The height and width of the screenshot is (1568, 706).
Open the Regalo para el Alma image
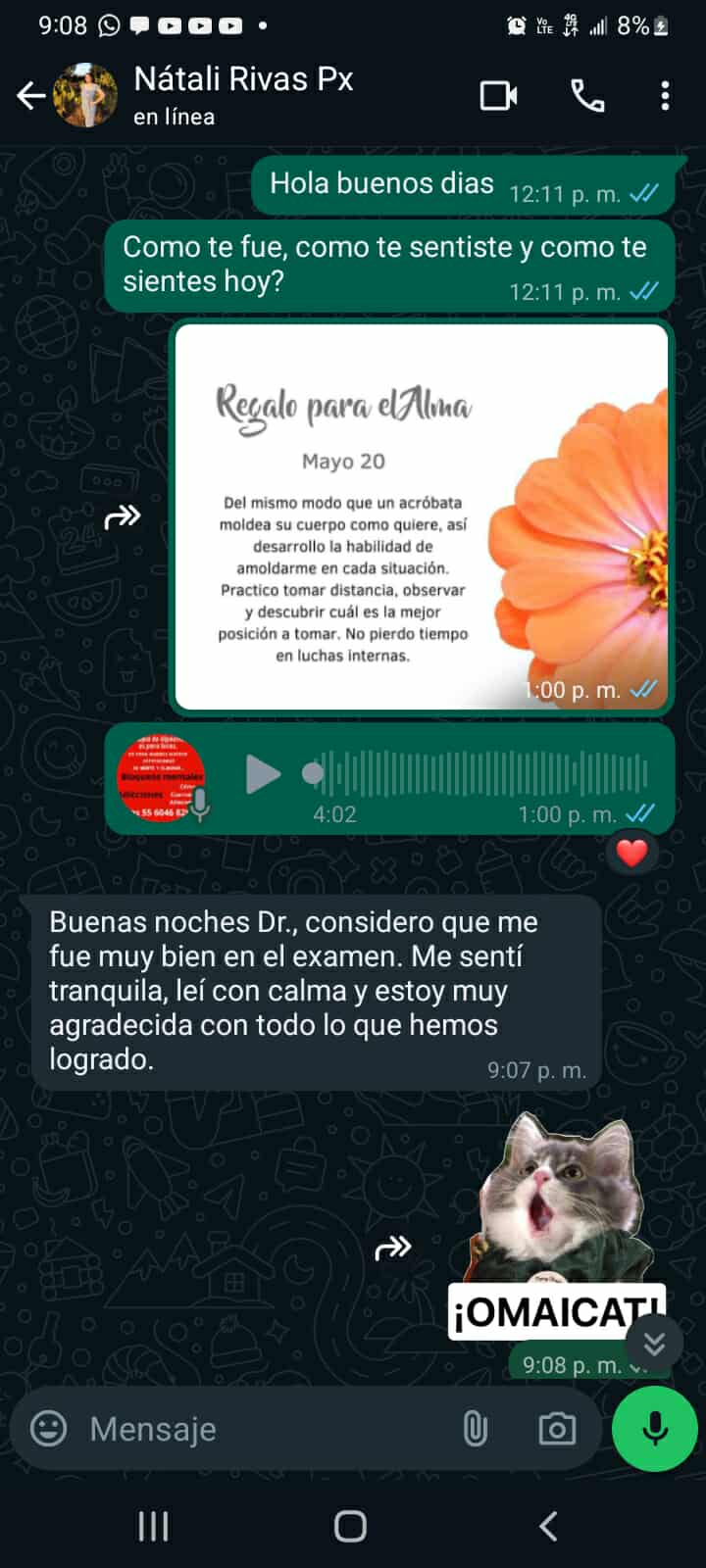pyautogui.click(x=422, y=516)
